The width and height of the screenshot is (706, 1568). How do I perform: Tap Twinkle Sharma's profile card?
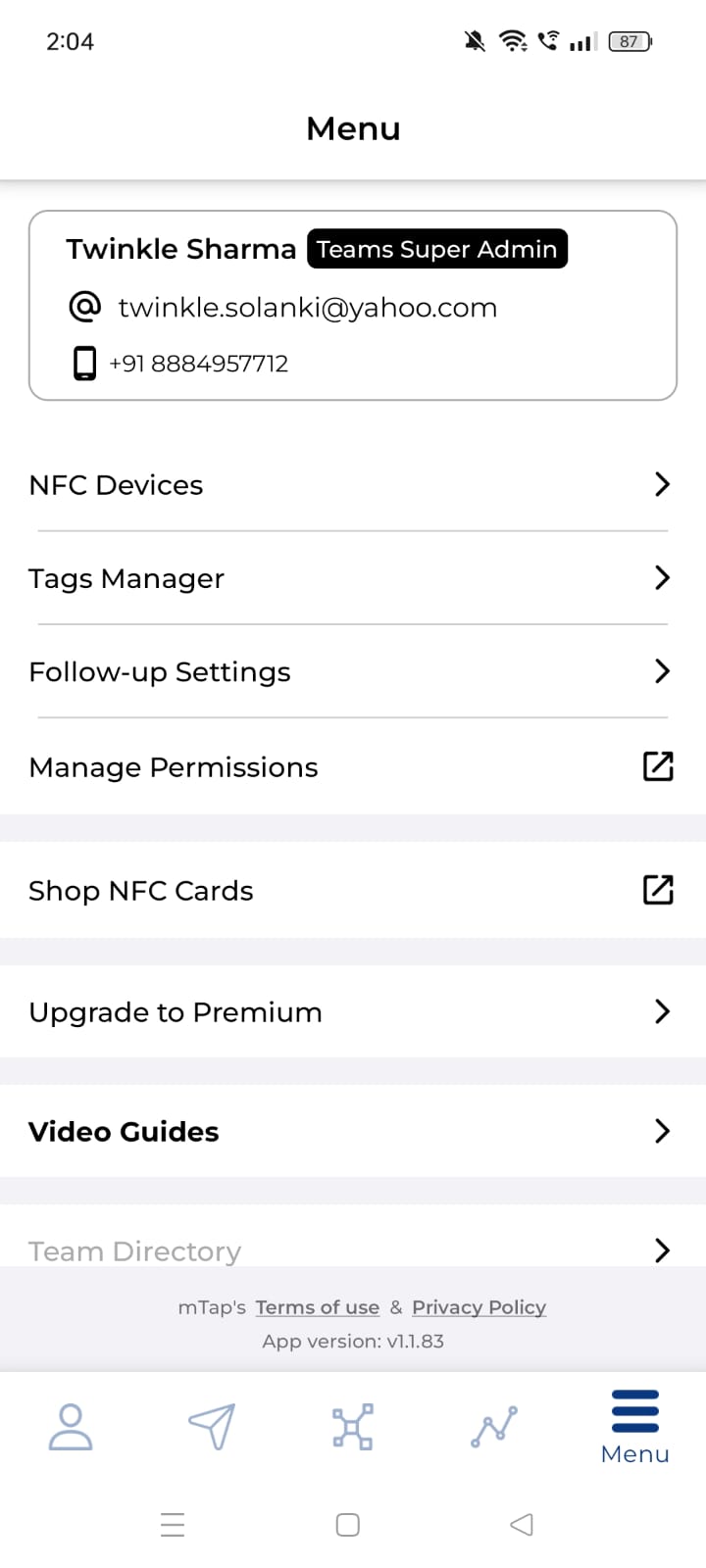click(352, 305)
